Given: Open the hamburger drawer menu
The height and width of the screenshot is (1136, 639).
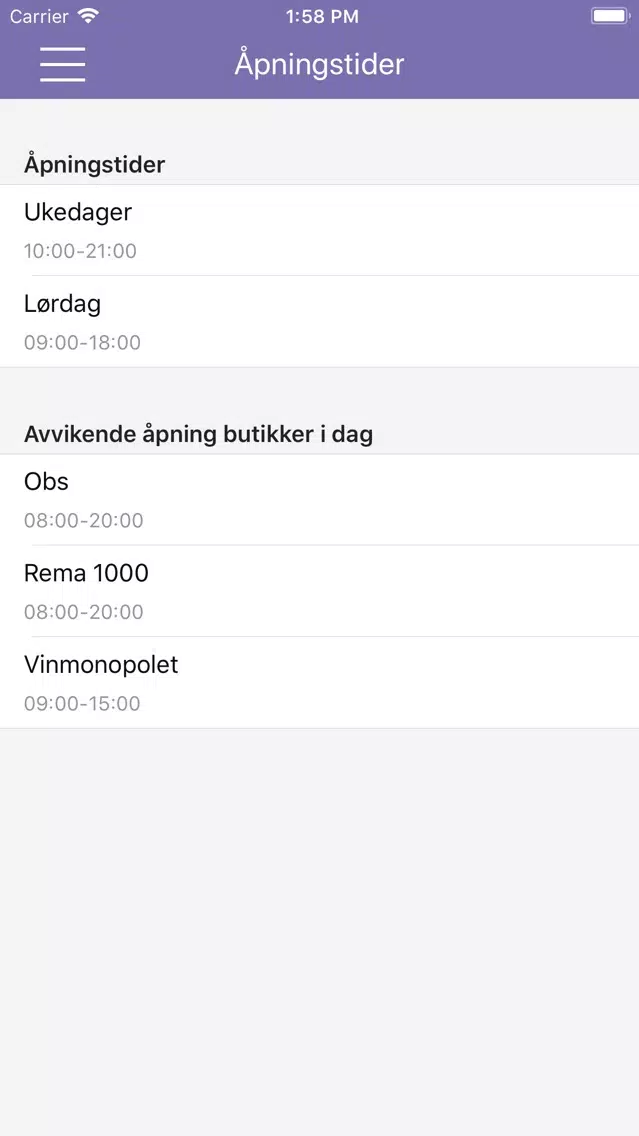Looking at the screenshot, I should click(x=62, y=64).
